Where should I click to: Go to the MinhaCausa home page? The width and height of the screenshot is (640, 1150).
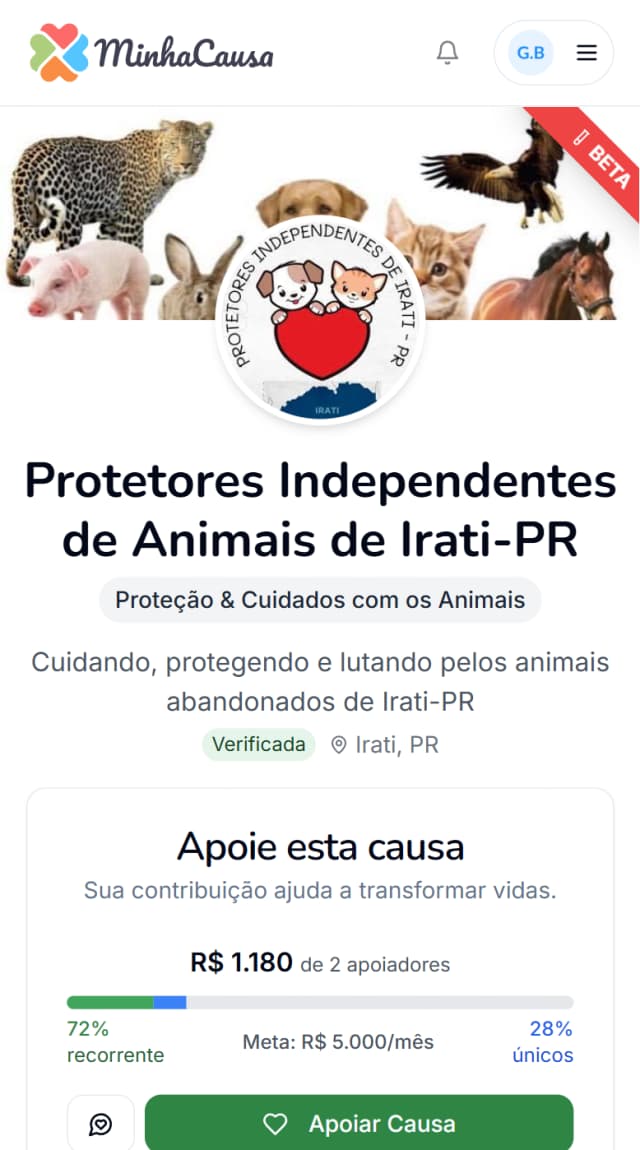[x=151, y=53]
